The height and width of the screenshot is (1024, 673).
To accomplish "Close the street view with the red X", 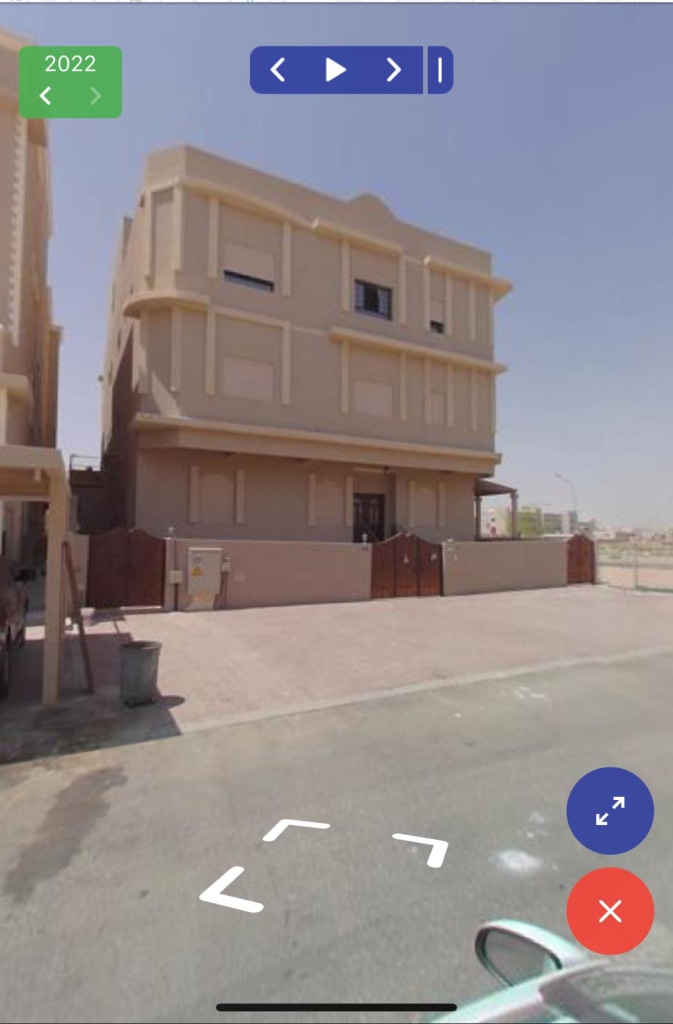I will click(x=610, y=911).
